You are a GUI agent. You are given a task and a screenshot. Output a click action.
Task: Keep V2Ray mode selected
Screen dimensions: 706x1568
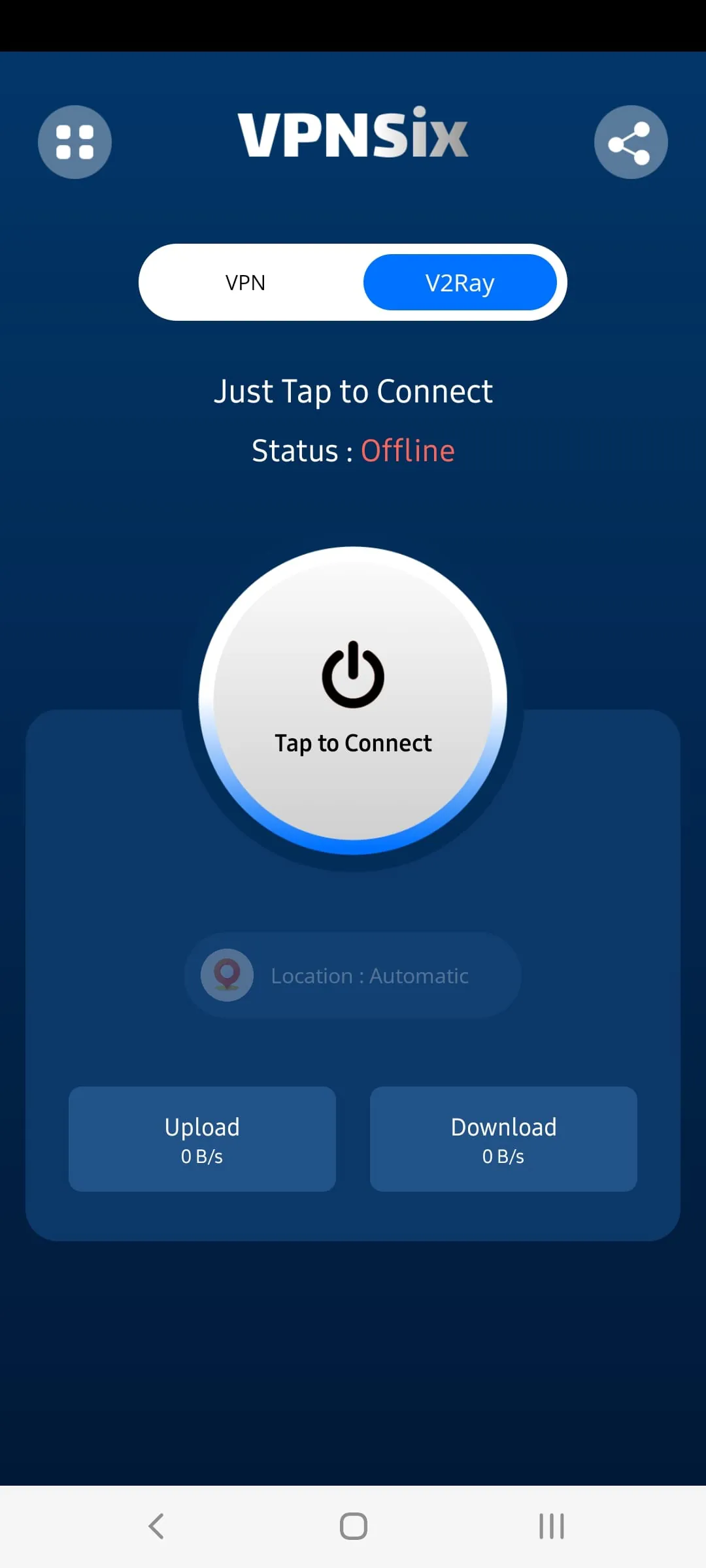461,282
